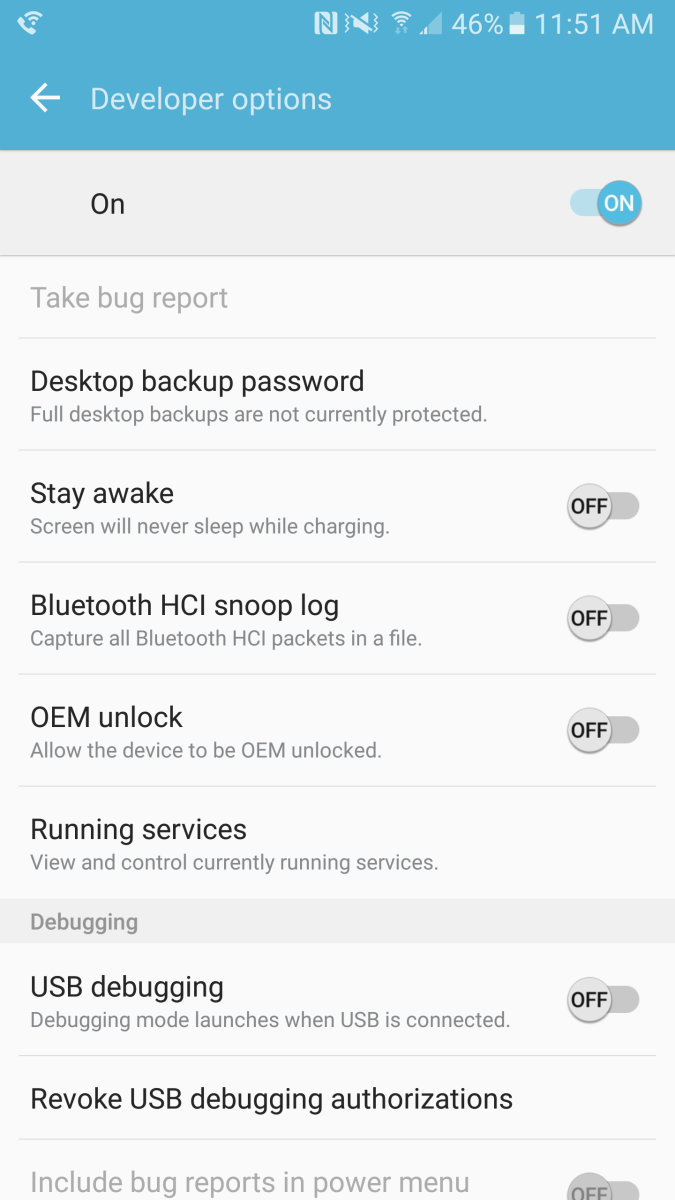Viewport: 675px width, 1200px height.
Task: Turn on Bluetooth HCI snoop log
Action: click(603, 618)
